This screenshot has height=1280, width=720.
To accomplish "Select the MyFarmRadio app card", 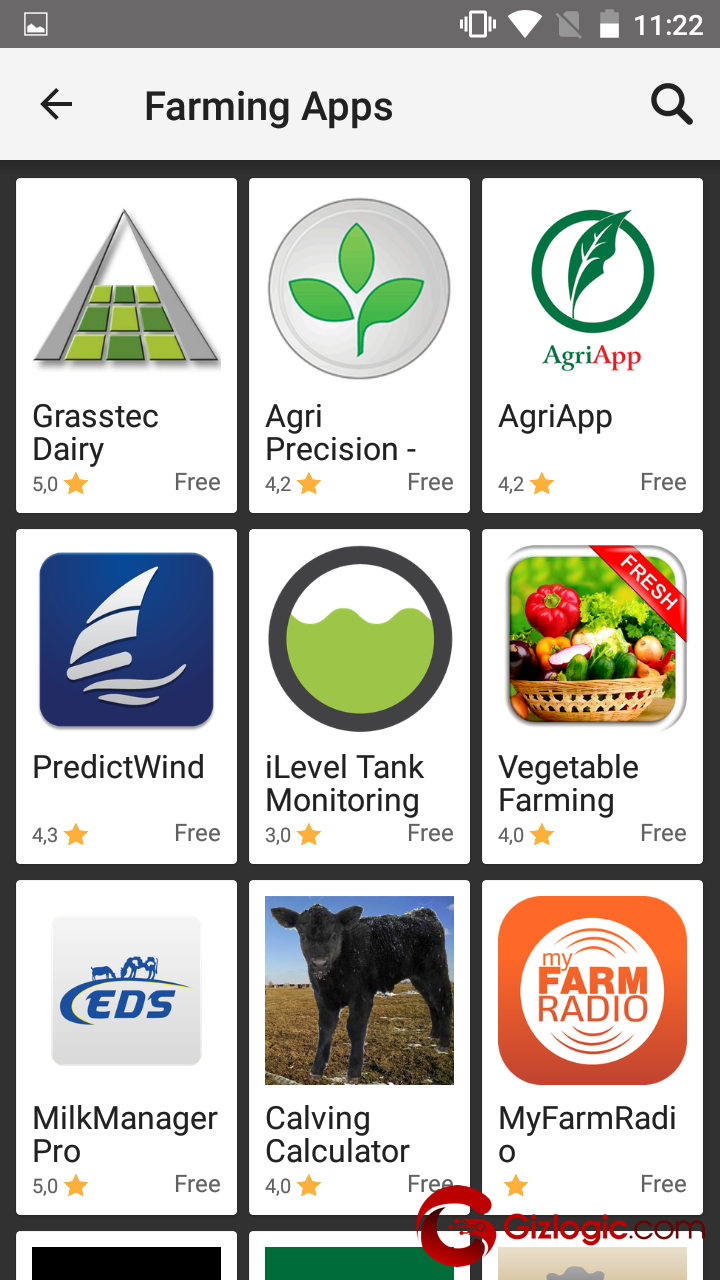I will click(592, 1046).
